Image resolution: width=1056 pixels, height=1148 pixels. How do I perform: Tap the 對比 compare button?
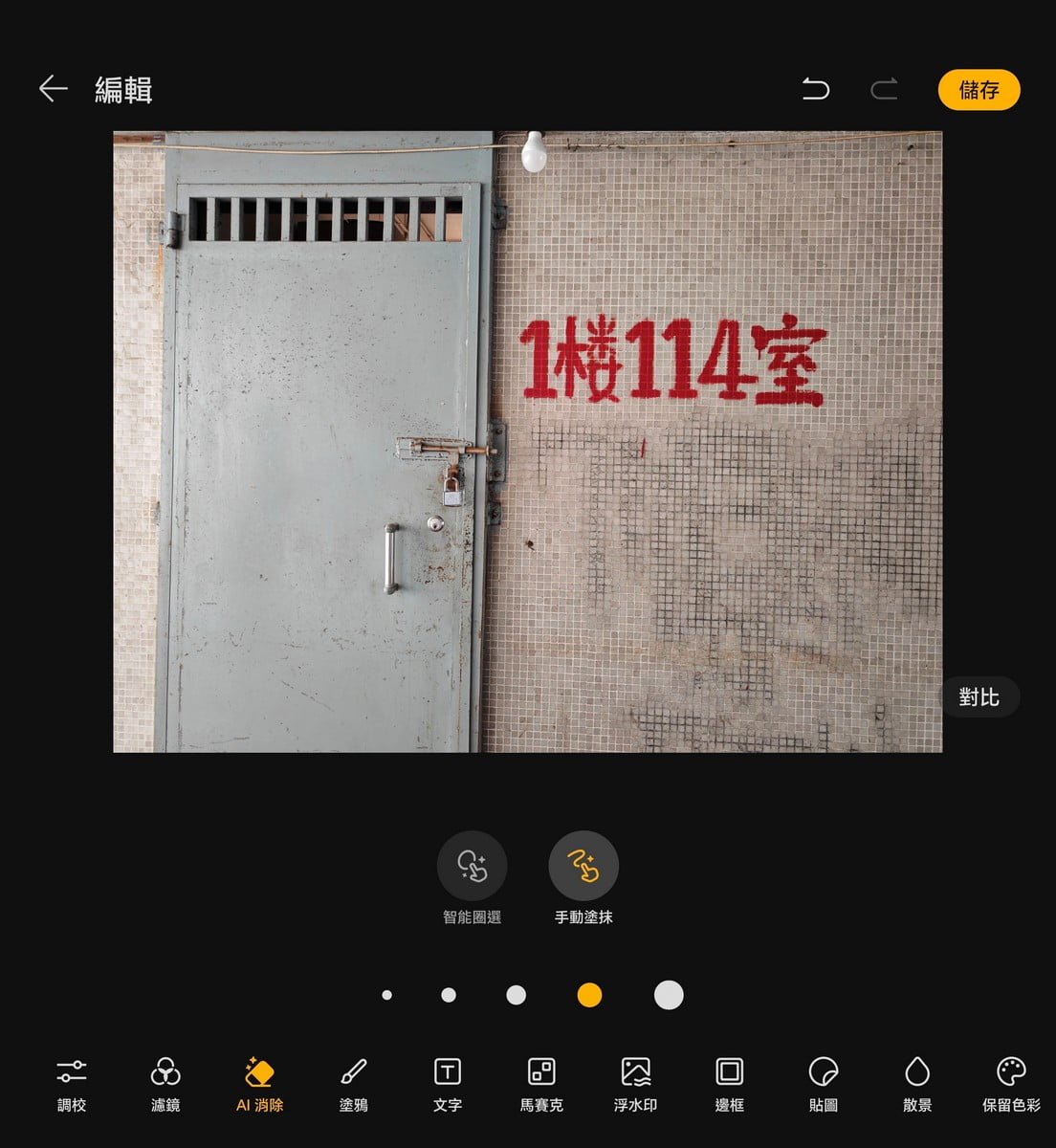(979, 697)
